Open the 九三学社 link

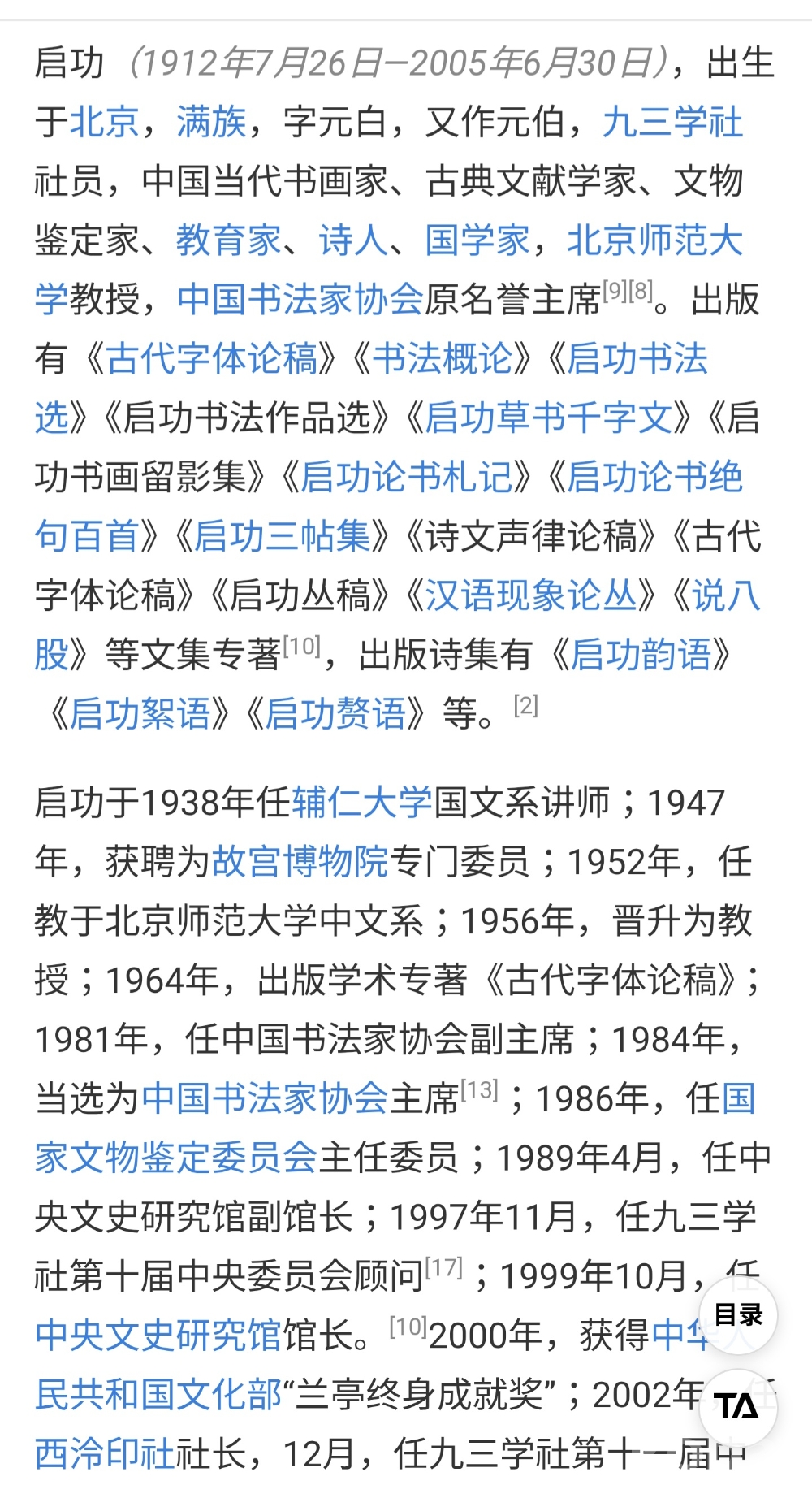point(672,122)
